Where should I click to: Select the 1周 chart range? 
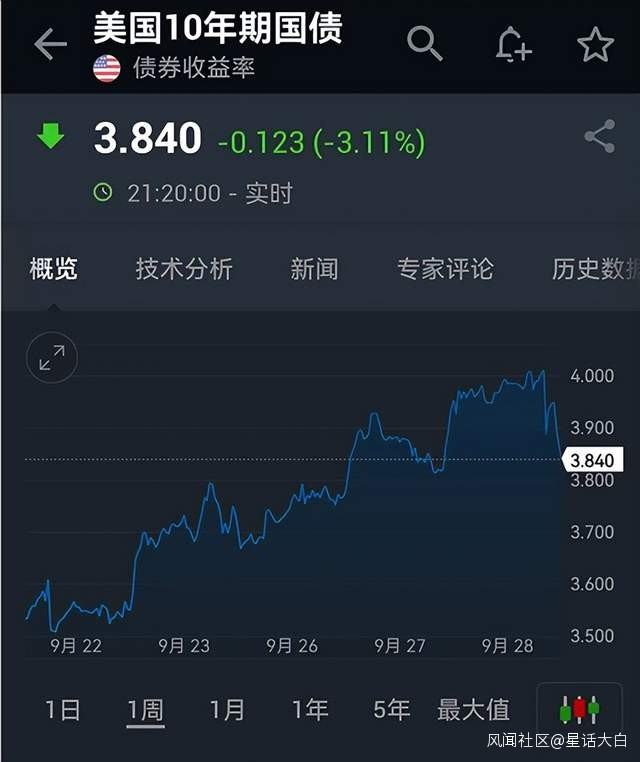coord(145,710)
